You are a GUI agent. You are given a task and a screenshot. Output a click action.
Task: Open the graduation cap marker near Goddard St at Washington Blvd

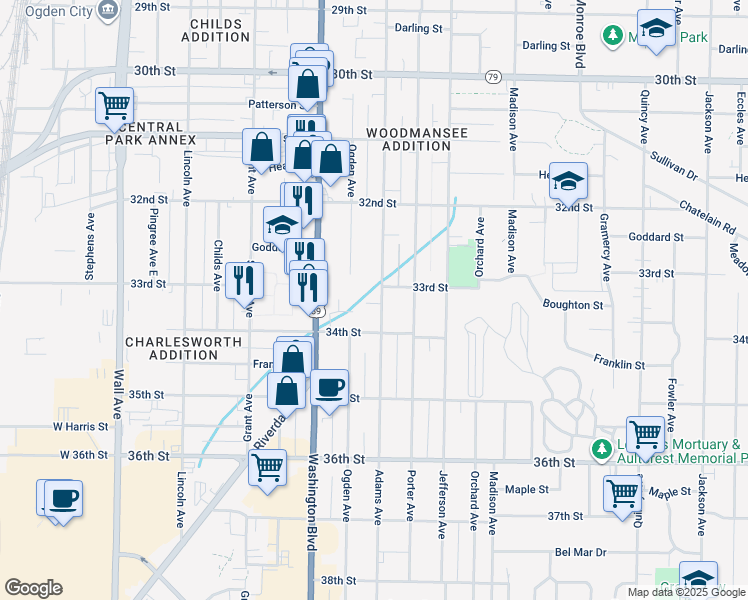(282, 227)
